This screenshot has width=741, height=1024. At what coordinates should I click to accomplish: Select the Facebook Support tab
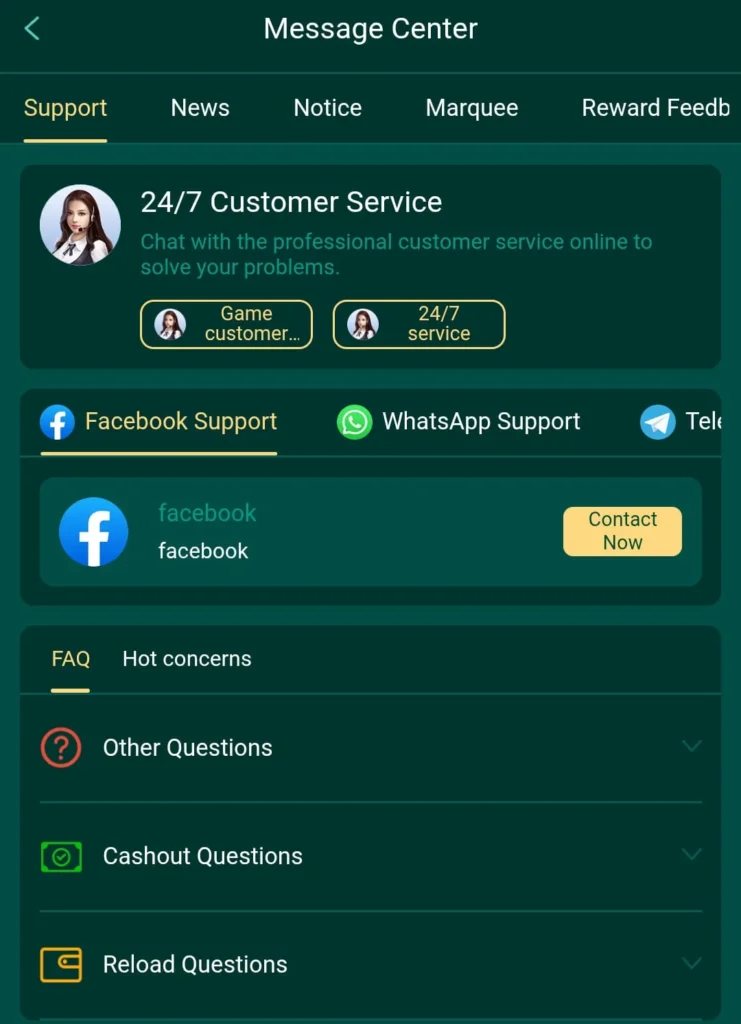(x=159, y=422)
